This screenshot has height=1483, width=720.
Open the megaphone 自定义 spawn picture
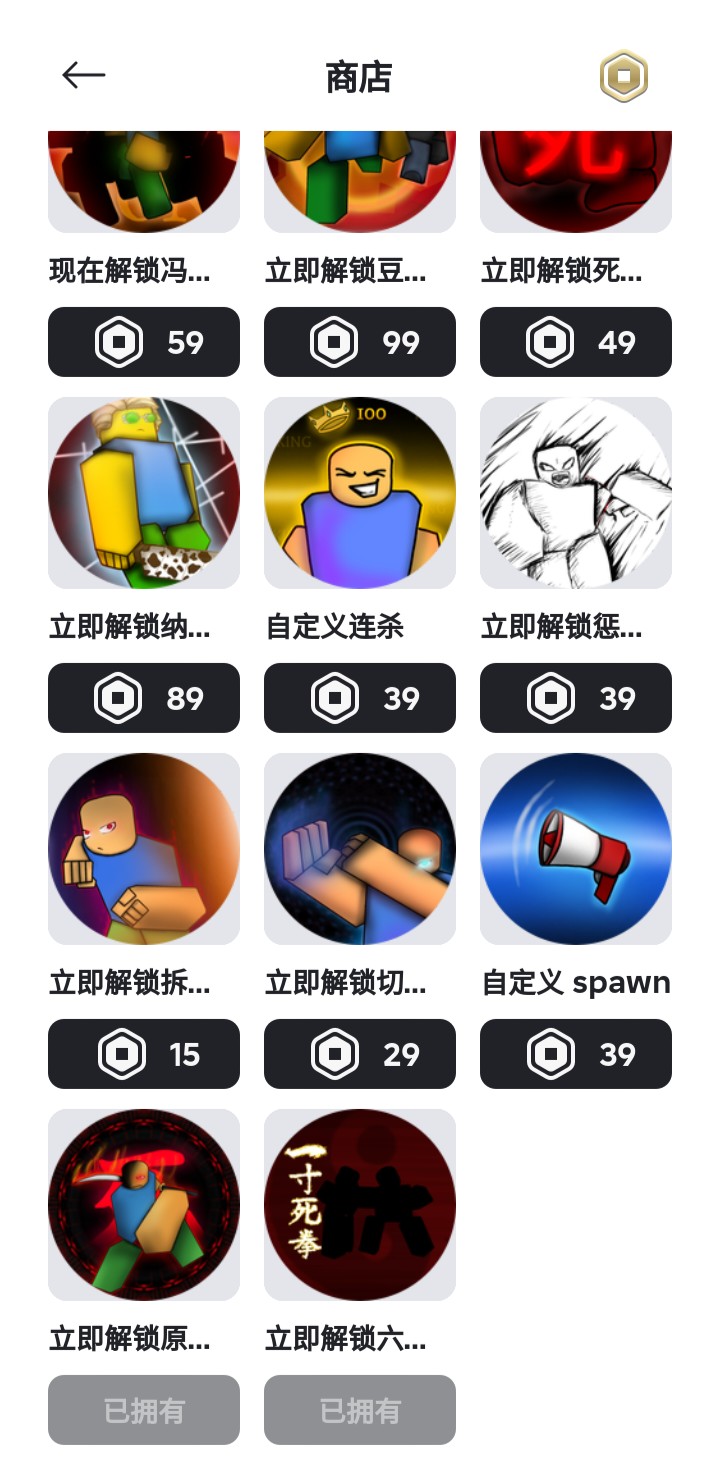pos(576,849)
